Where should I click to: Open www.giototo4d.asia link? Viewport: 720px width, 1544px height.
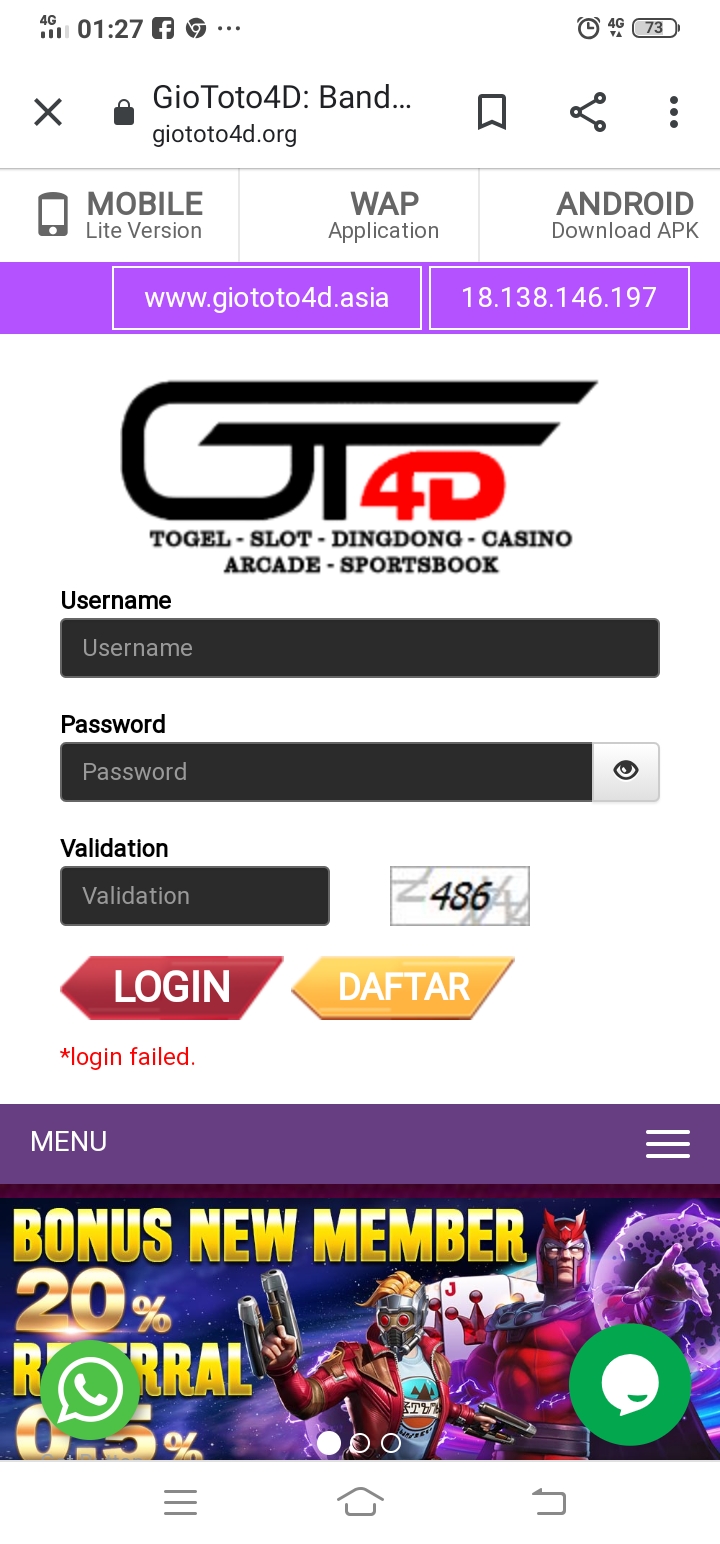[x=266, y=298]
